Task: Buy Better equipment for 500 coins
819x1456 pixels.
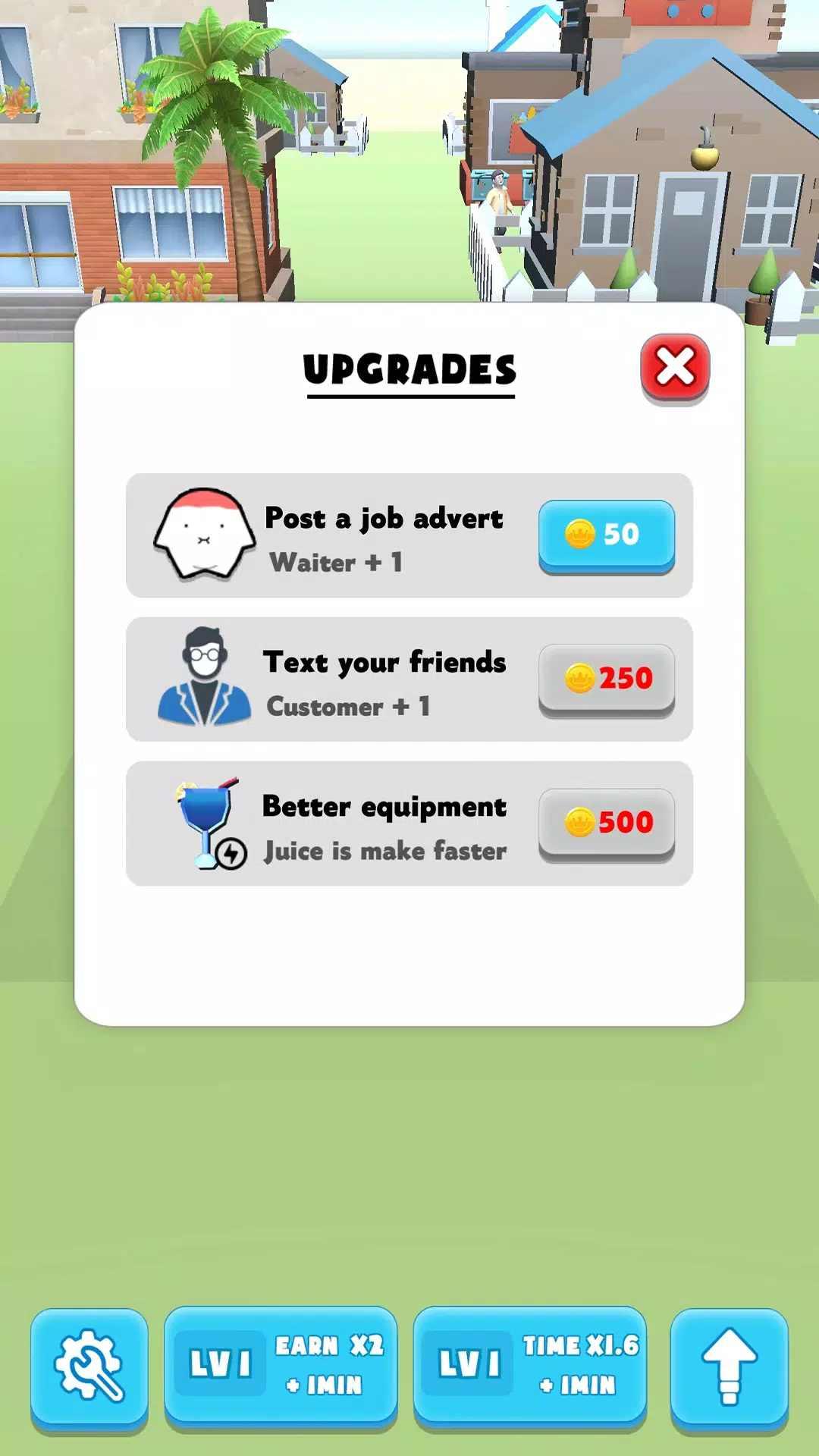Action: [606, 822]
